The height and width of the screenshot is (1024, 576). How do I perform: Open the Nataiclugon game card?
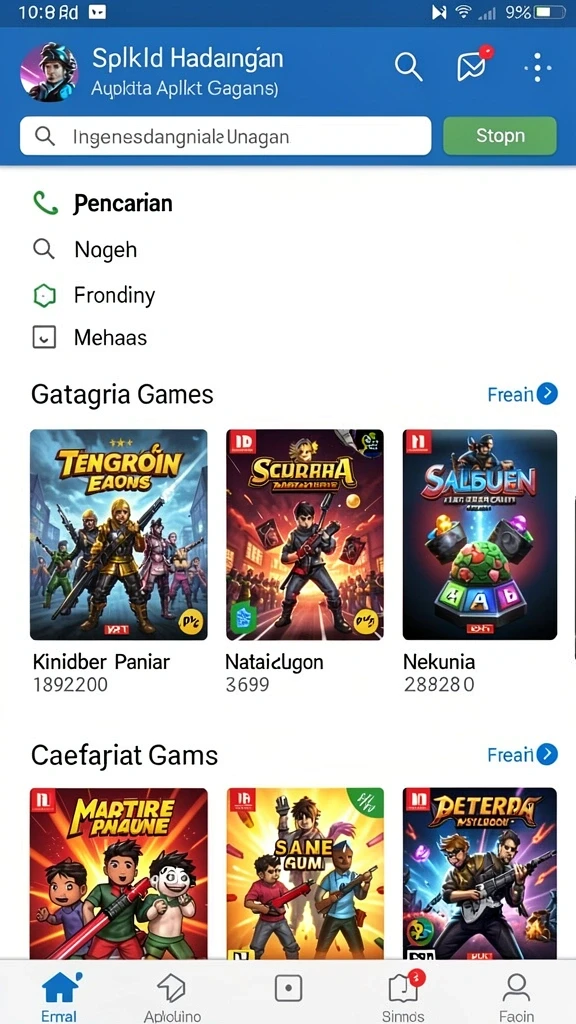tap(304, 562)
